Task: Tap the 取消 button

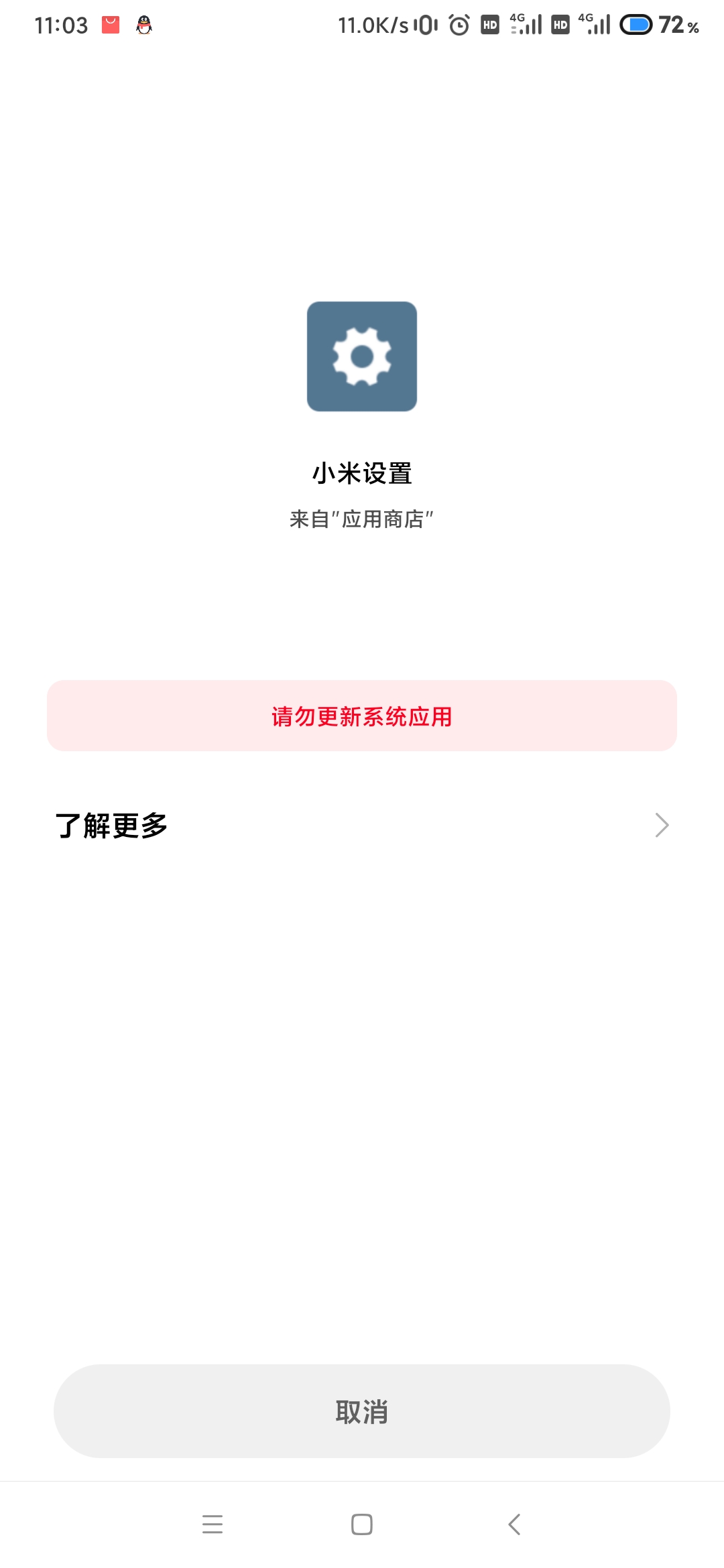Action: [x=362, y=1411]
